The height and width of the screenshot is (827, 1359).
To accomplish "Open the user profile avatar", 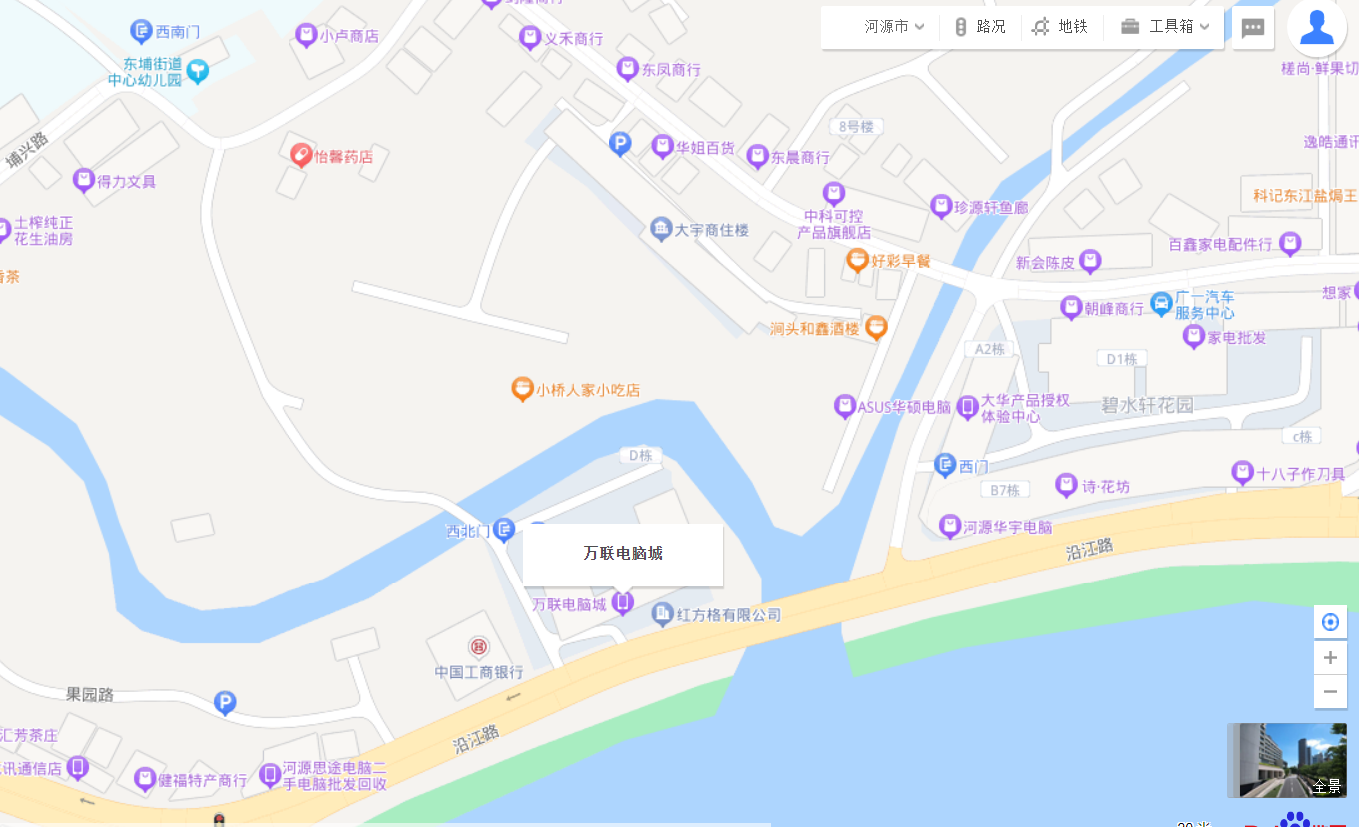I will coord(1316,28).
